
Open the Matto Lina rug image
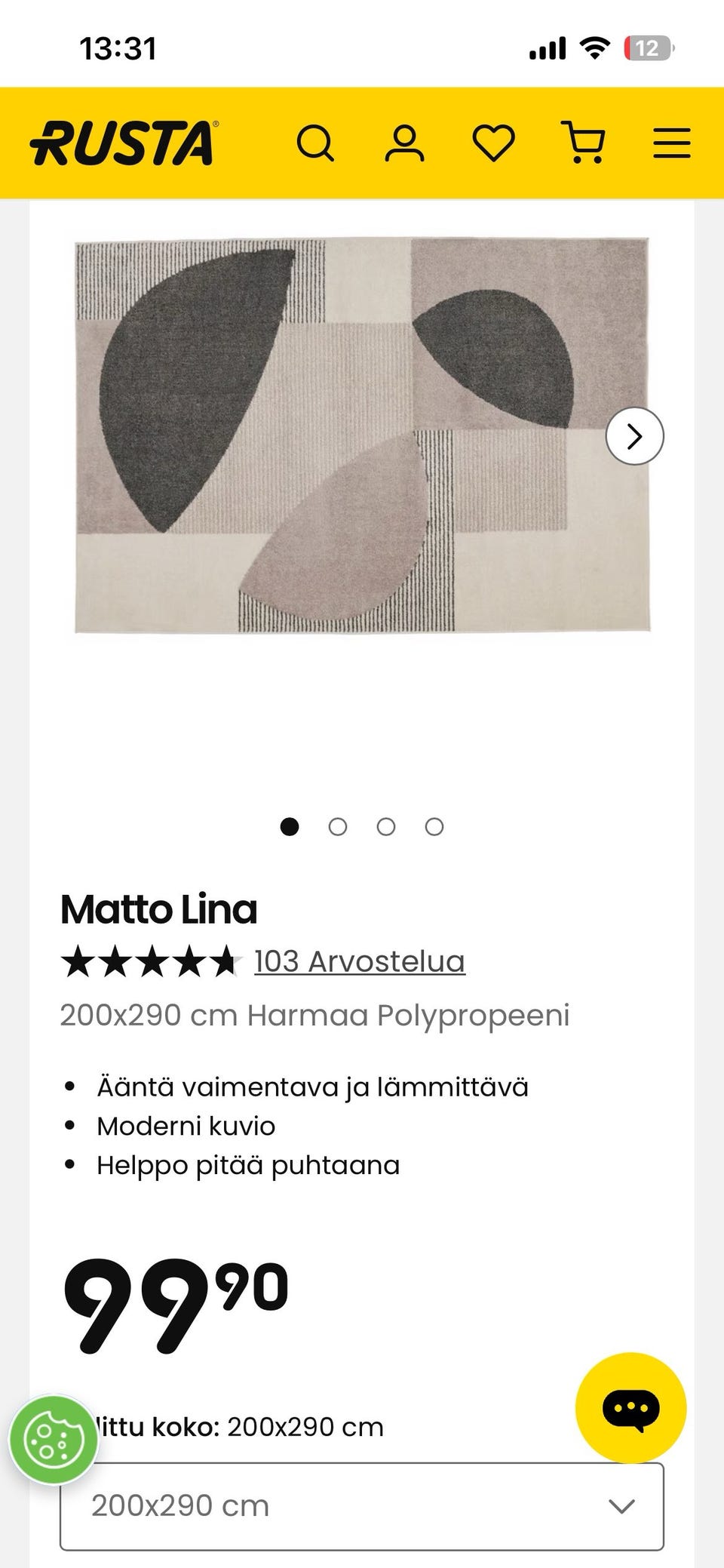pos(363,435)
